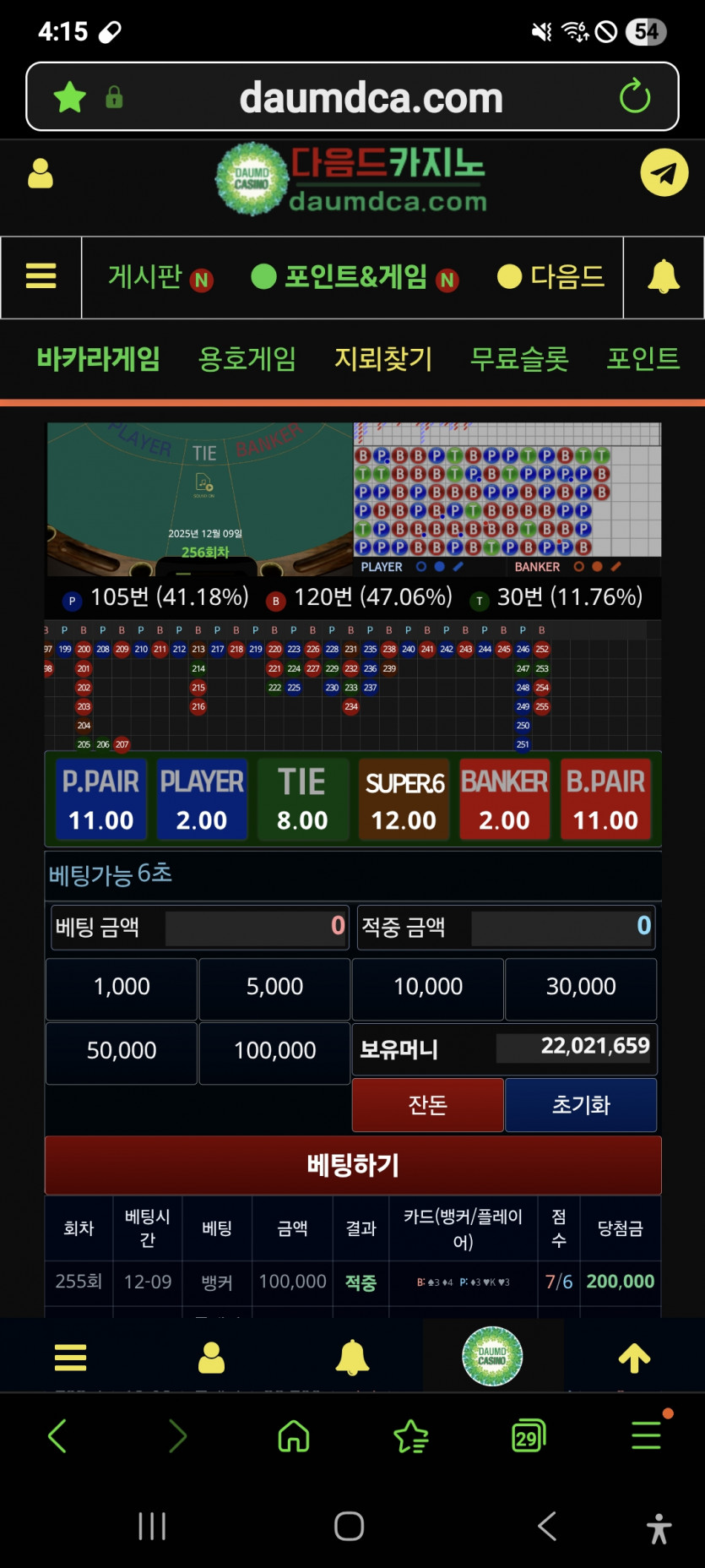Screen dimensions: 705x1568
Task: Open the notification bell icon
Action: [x=664, y=277]
